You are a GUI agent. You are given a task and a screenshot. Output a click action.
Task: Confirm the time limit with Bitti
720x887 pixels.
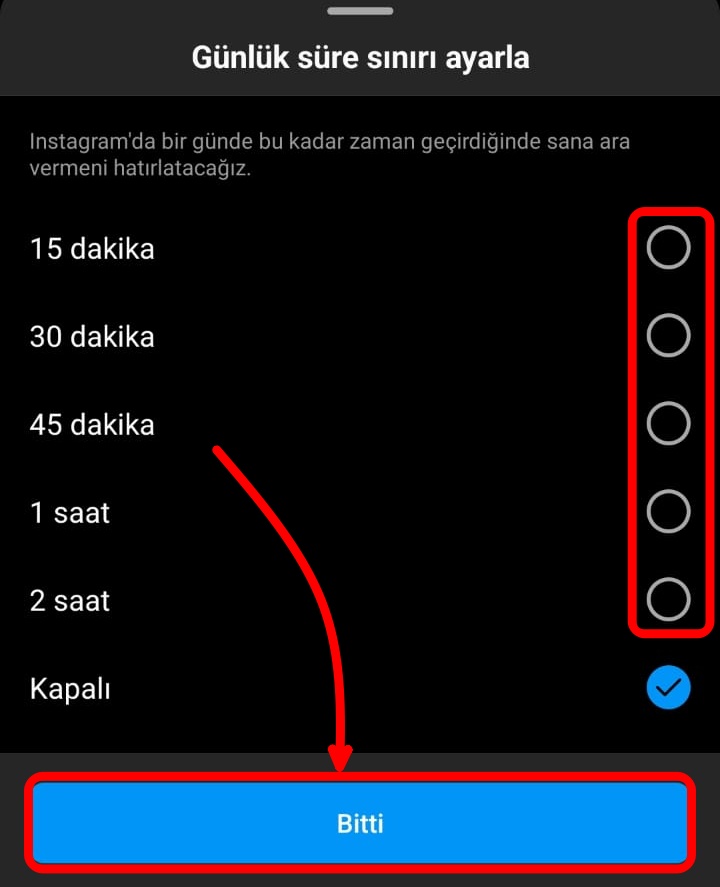pos(360,823)
